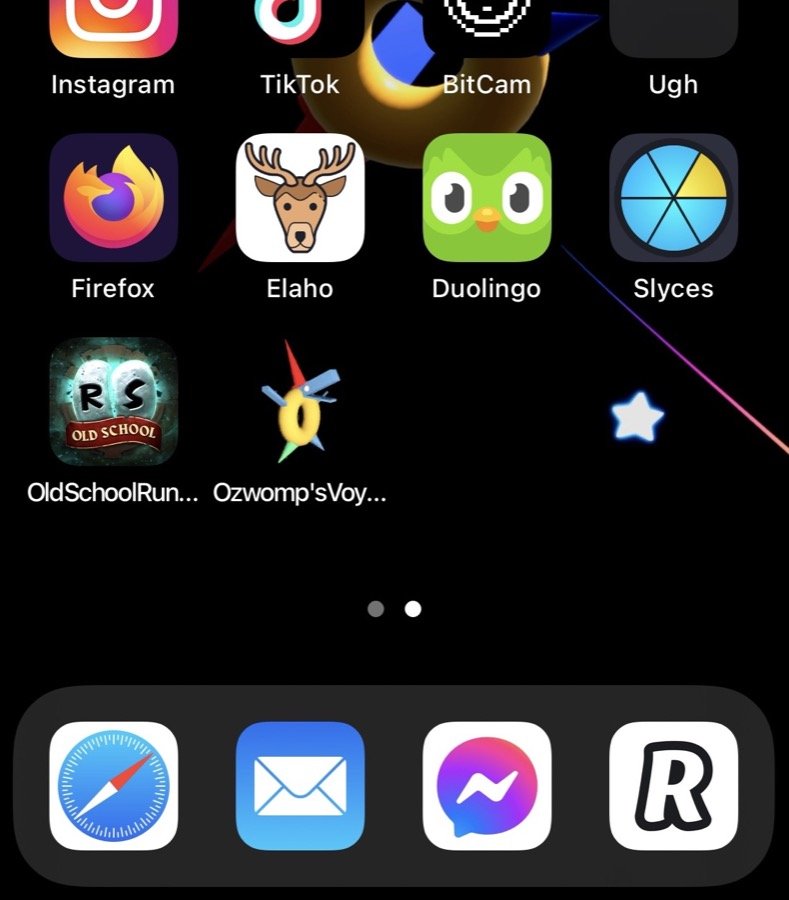Open the Revolut app in dock
Screen dimensions: 789x900
(673, 786)
